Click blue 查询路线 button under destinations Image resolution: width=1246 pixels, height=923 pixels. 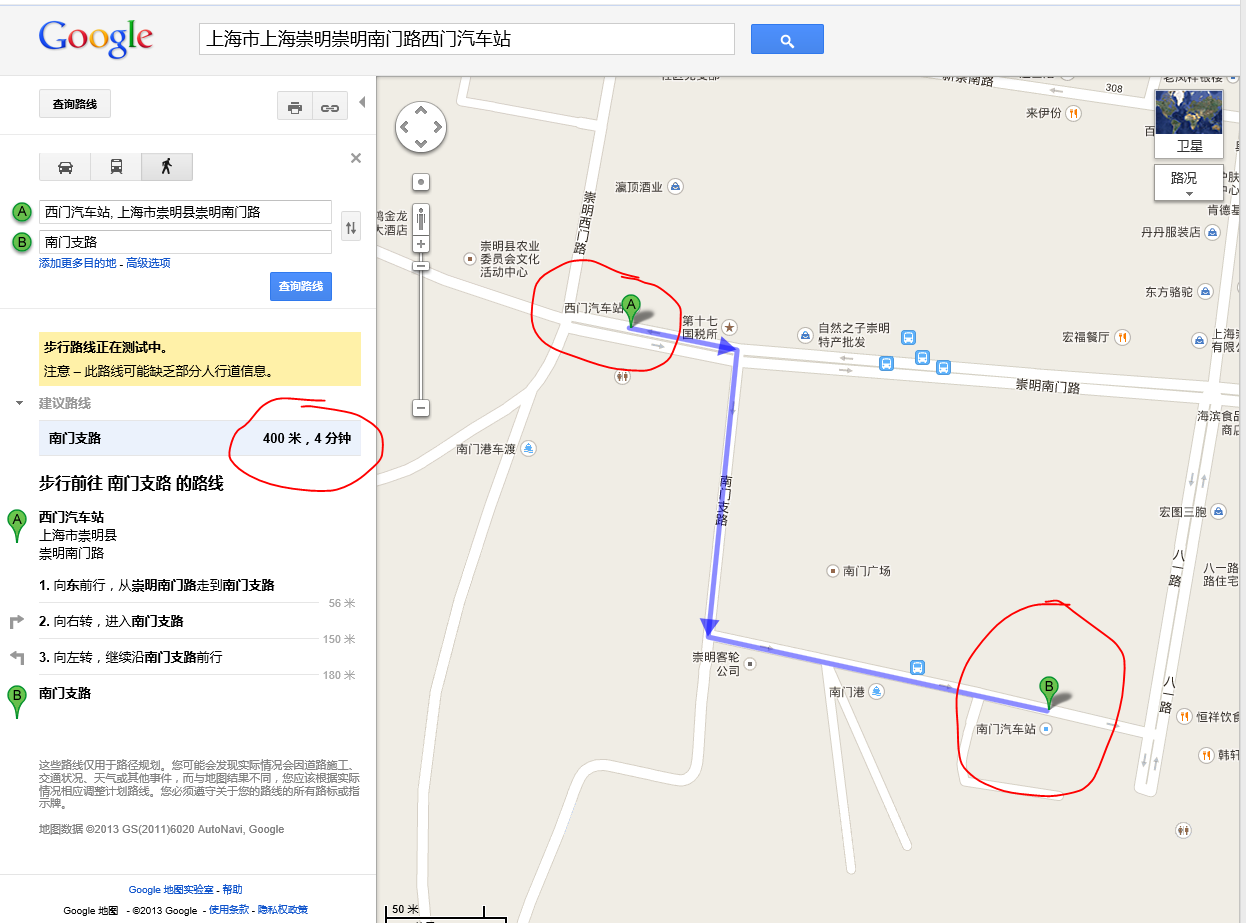(300, 286)
